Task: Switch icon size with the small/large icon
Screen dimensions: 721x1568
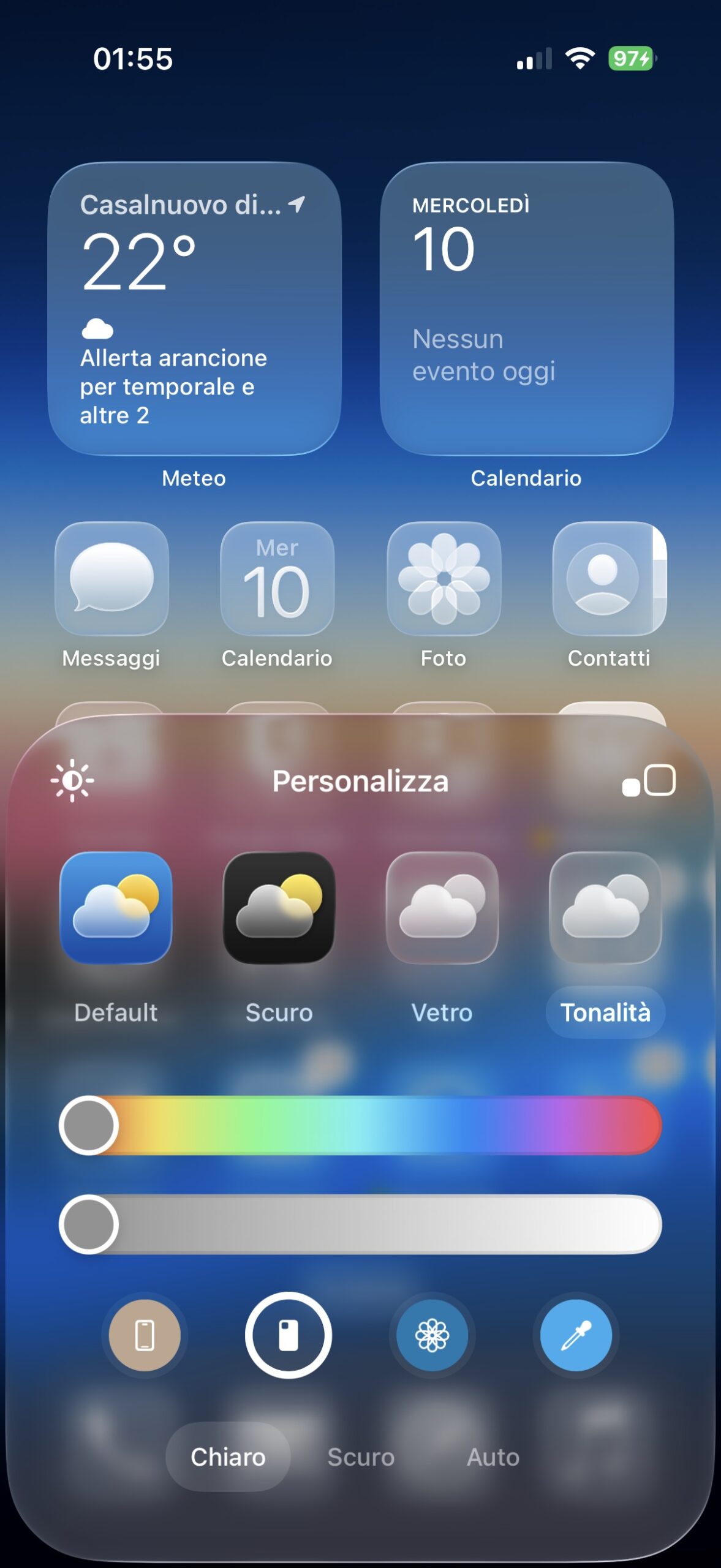Action: click(649, 780)
